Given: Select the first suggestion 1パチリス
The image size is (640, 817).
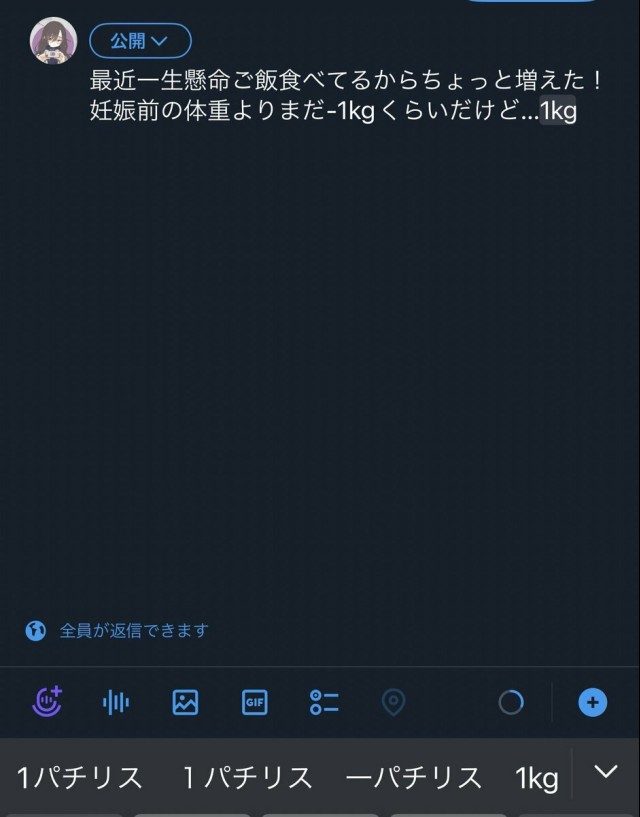Looking at the screenshot, I should [80, 777].
